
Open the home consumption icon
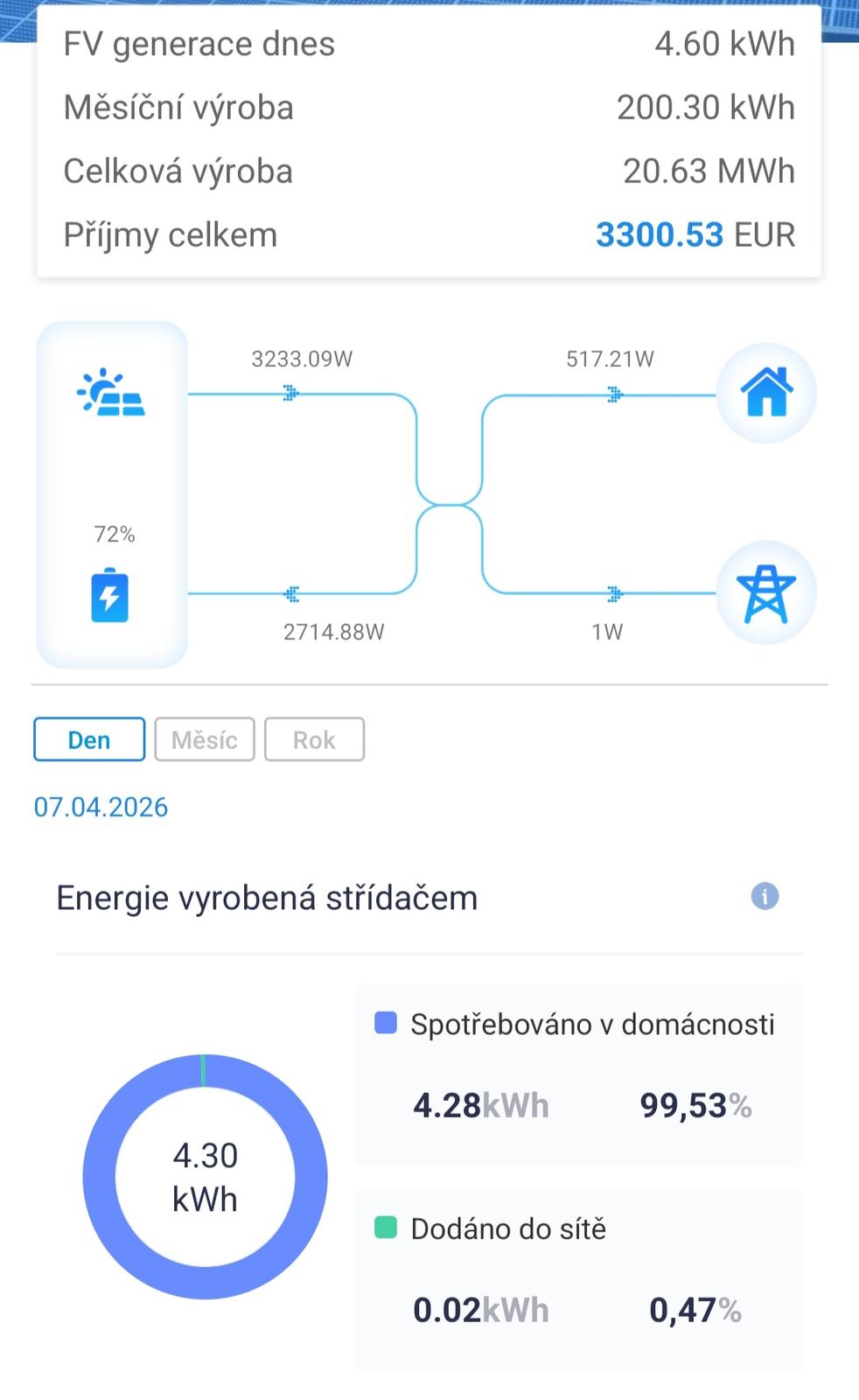point(766,393)
